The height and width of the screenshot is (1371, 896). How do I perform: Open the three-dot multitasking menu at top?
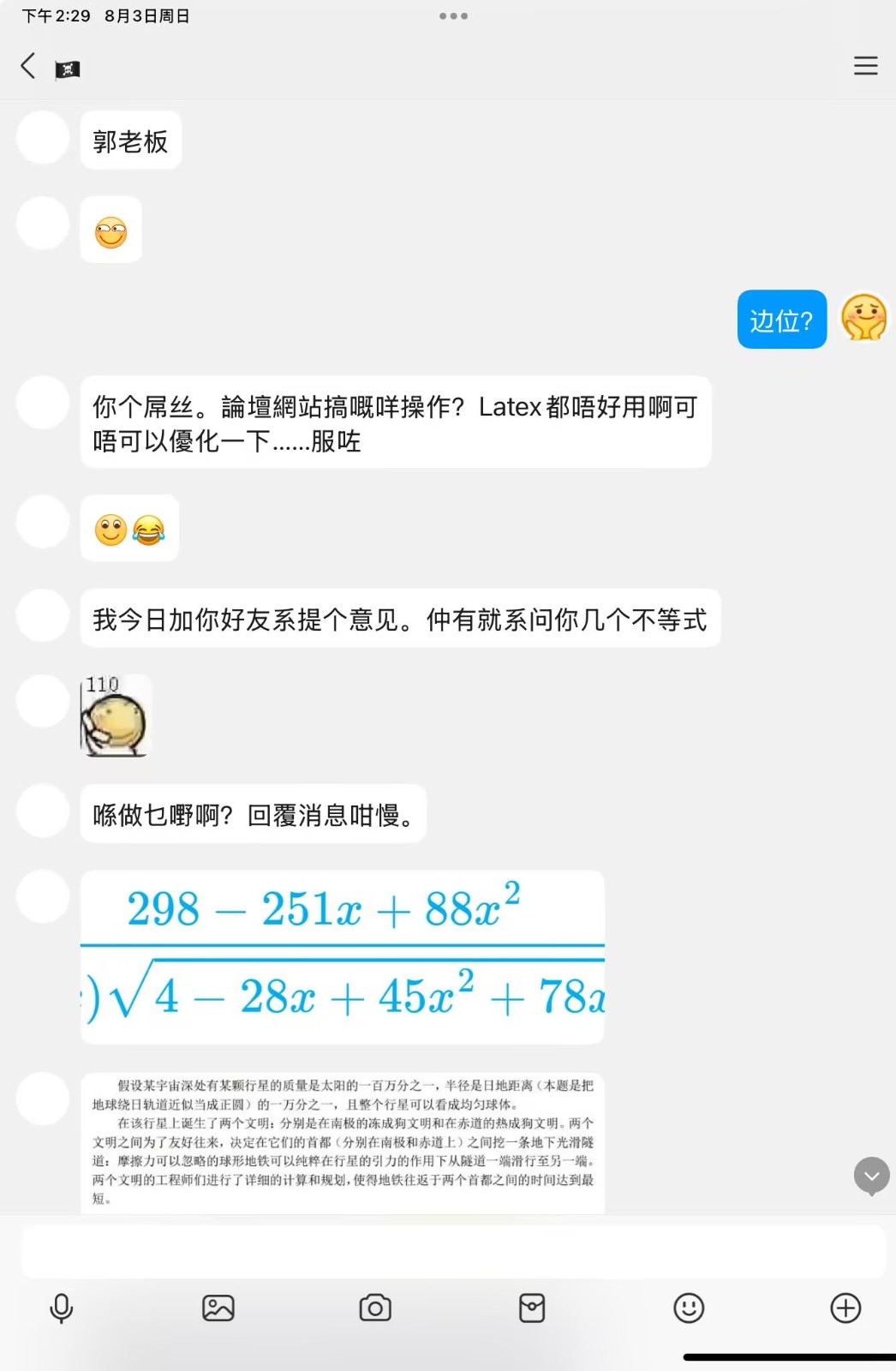coord(453,16)
